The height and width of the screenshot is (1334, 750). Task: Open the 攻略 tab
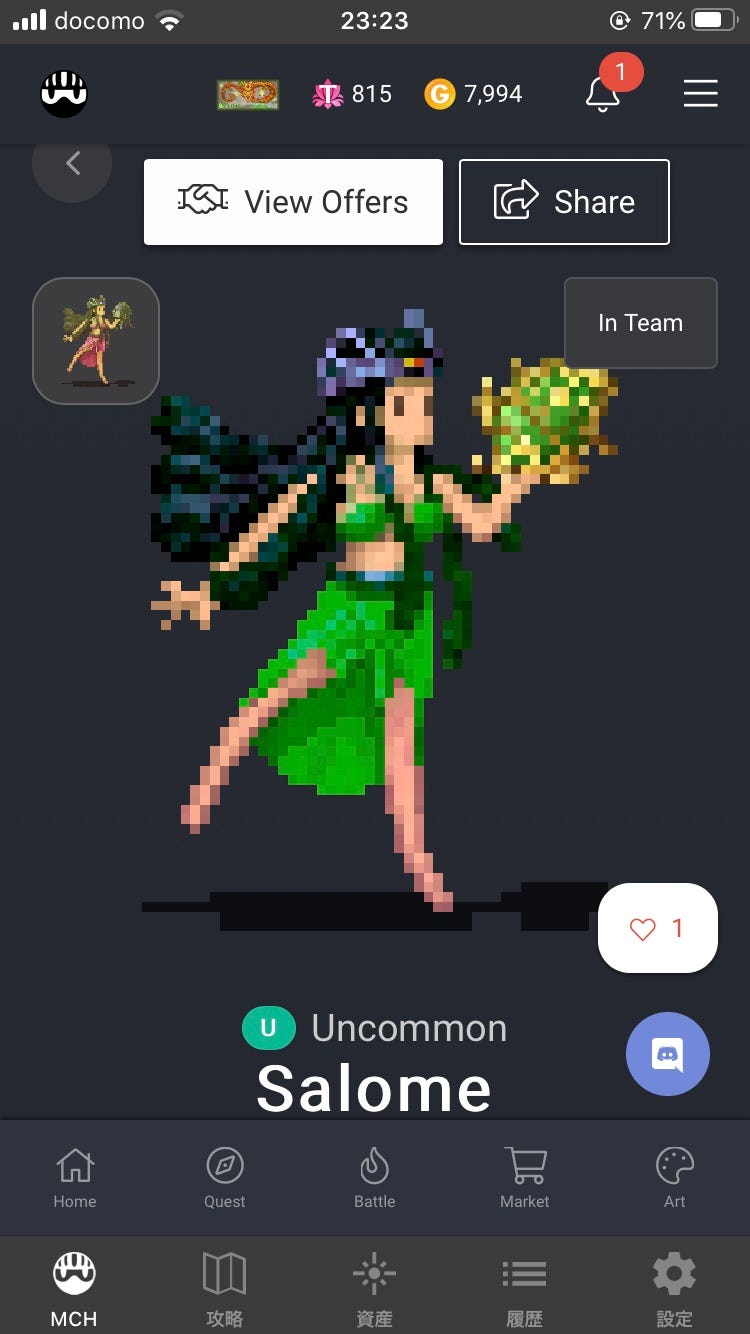[x=224, y=1288]
